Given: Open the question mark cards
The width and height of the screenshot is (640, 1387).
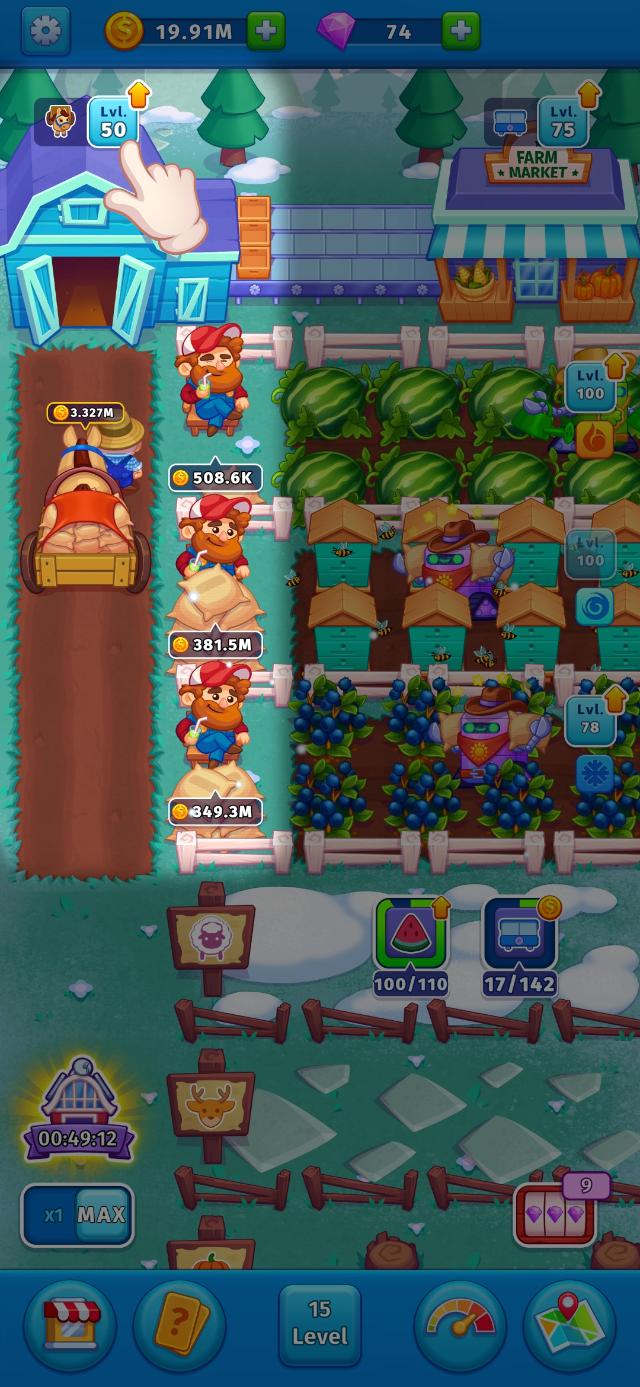Looking at the screenshot, I should point(179,1325).
